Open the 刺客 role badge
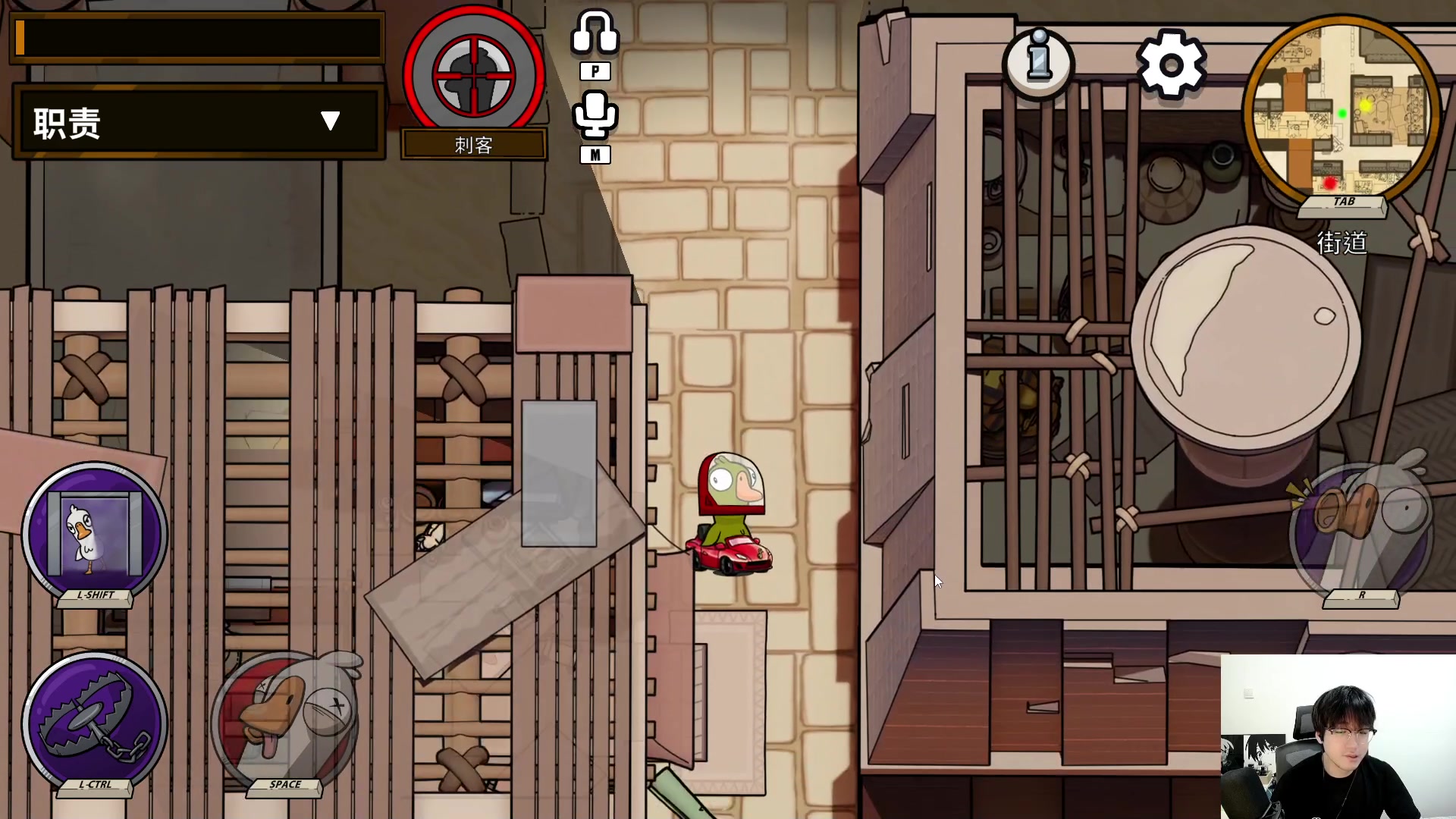The height and width of the screenshot is (819, 1456). click(x=474, y=76)
